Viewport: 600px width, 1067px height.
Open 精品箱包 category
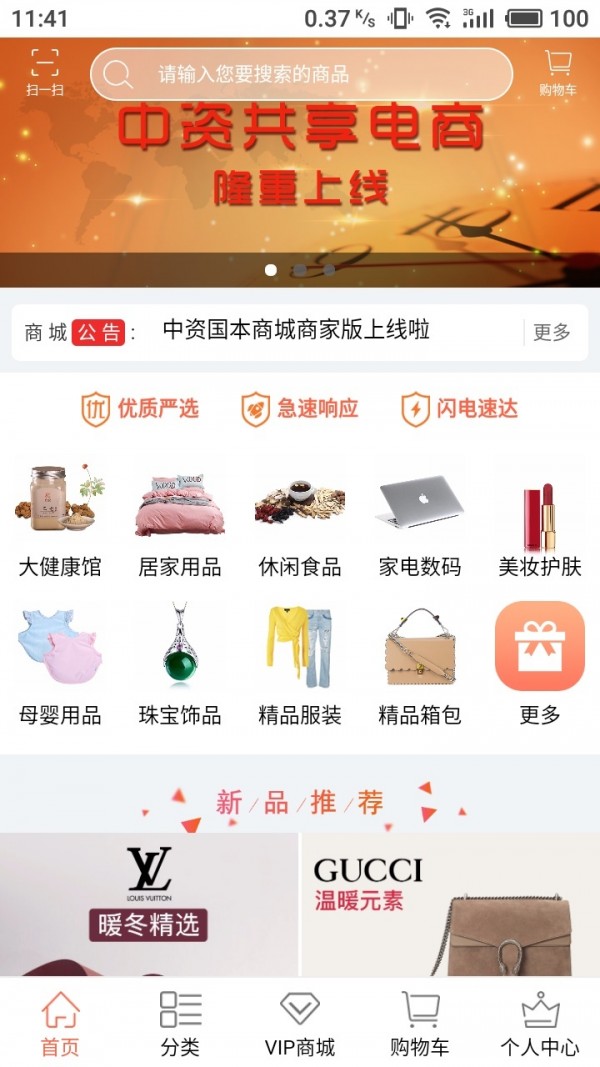point(420,665)
